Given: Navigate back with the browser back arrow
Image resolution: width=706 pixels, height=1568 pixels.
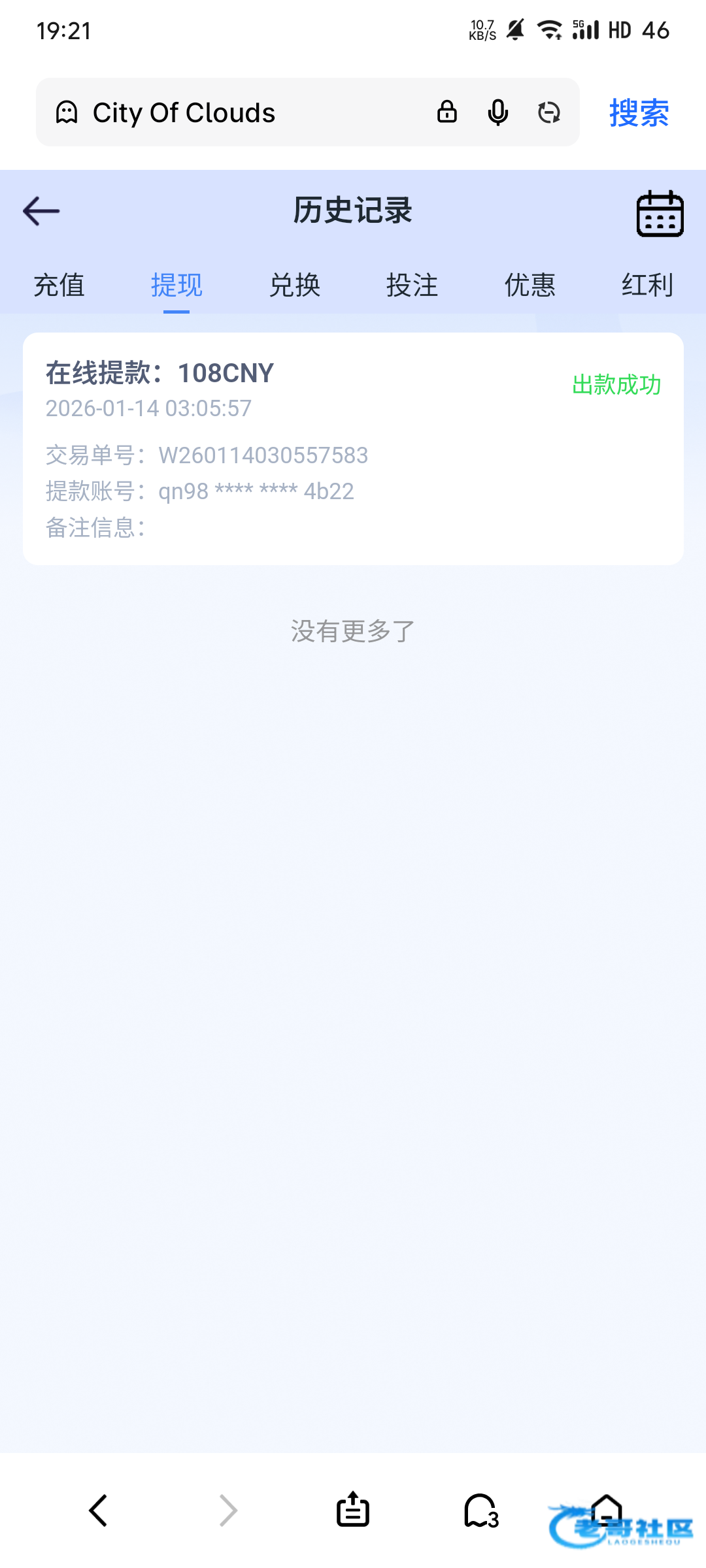Looking at the screenshot, I should click(98, 1511).
